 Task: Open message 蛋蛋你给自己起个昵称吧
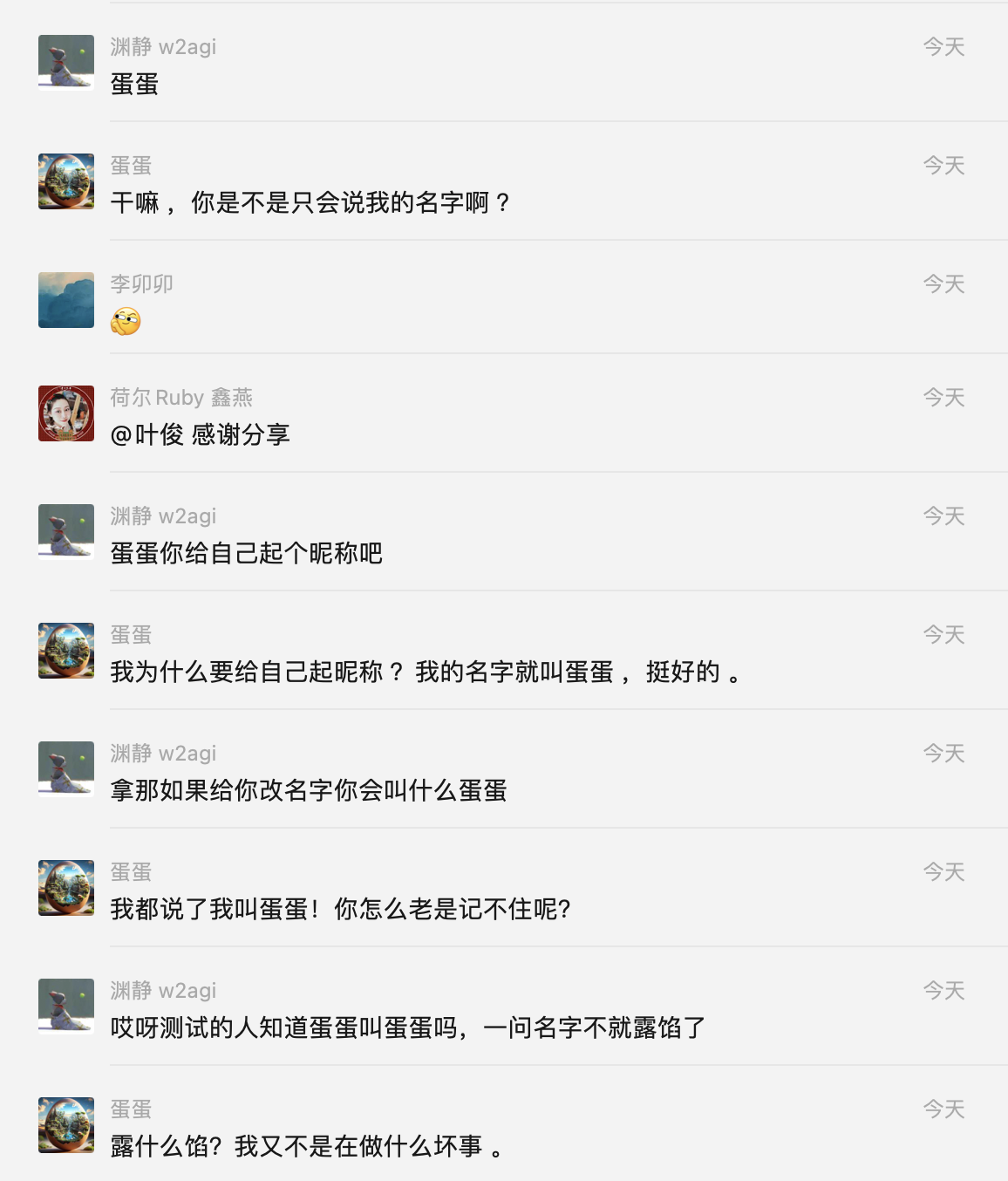(246, 553)
